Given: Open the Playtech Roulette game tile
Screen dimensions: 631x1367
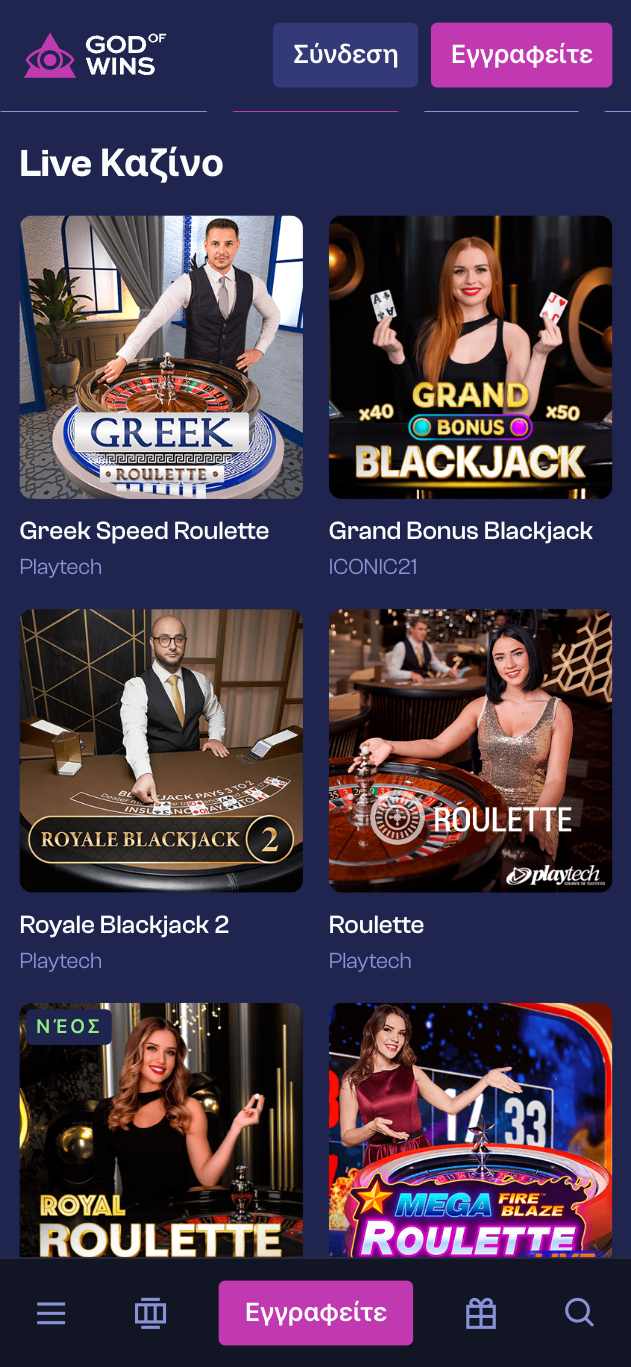Looking at the screenshot, I should (x=470, y=750).
